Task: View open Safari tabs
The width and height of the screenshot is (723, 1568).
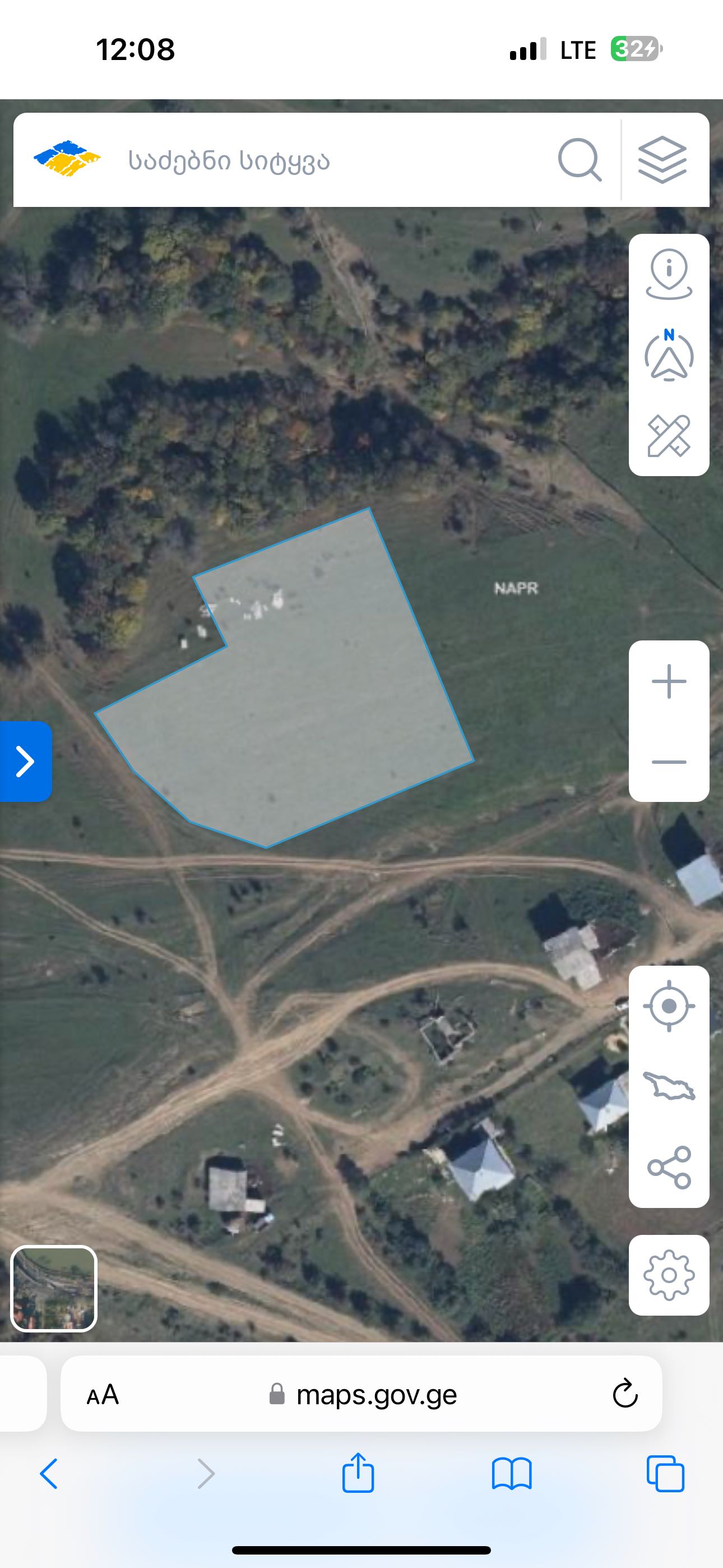Action: (665, 1474)
